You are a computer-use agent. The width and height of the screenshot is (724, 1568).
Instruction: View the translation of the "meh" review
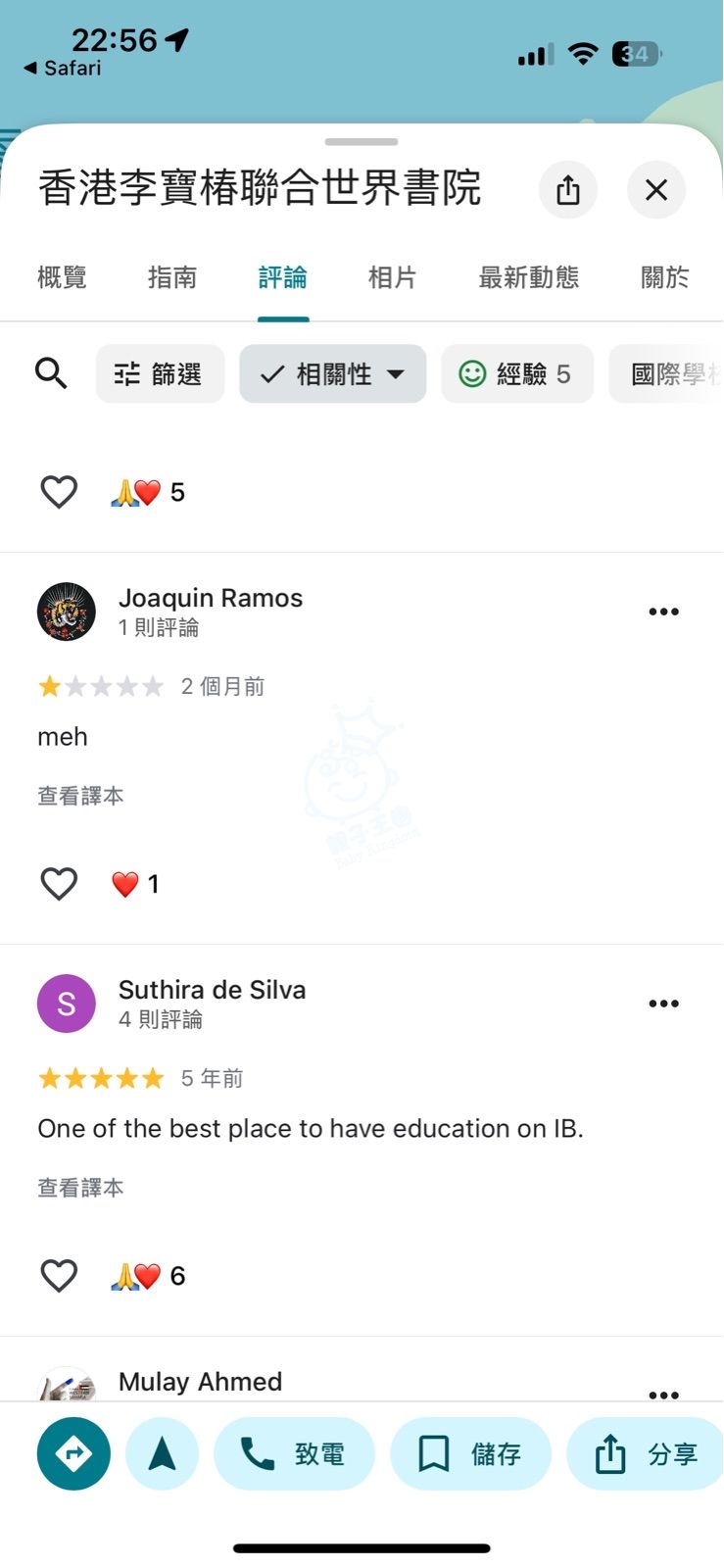[x=80, y=796]
